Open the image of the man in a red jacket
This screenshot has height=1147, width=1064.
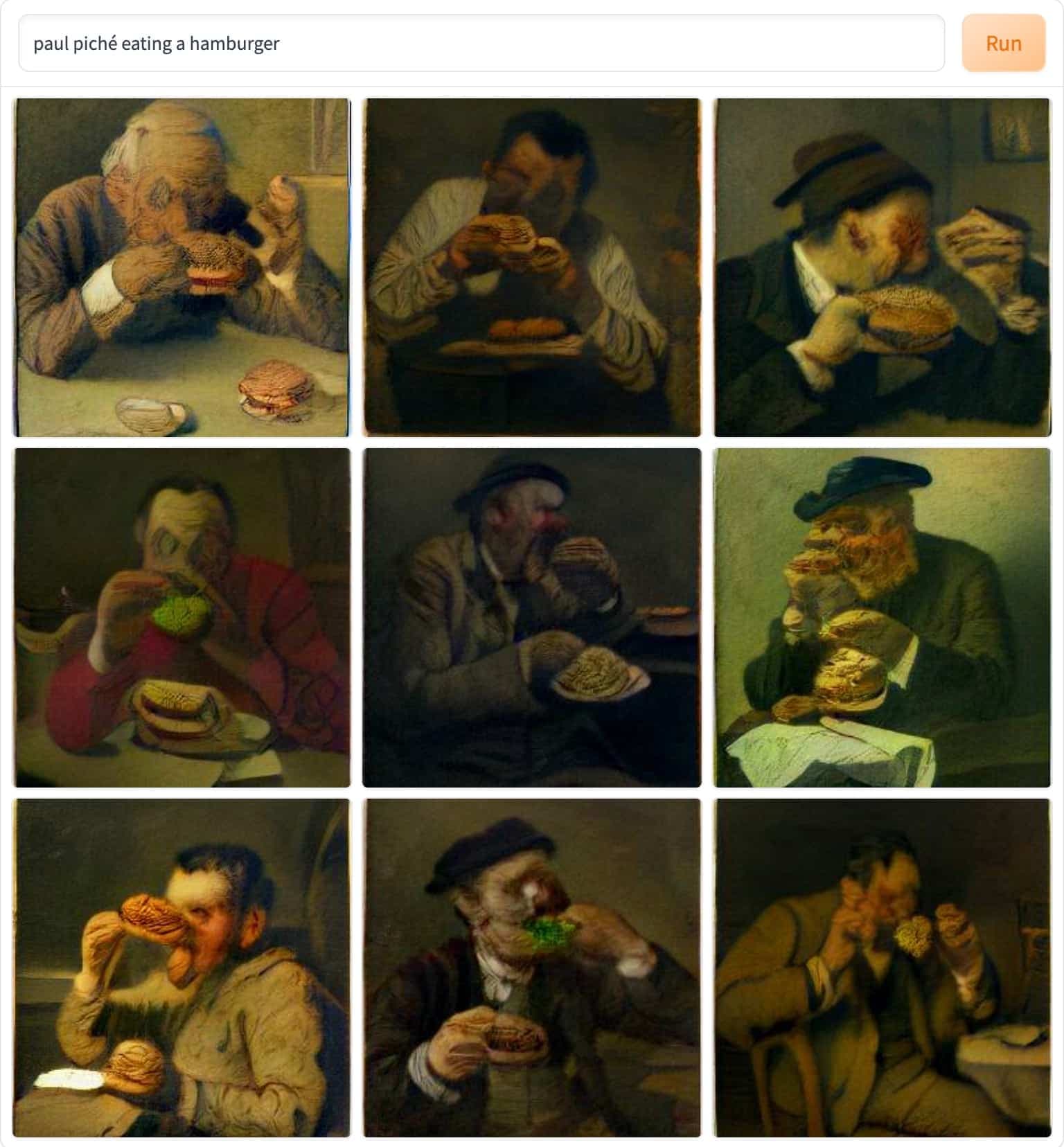point(182,617)
